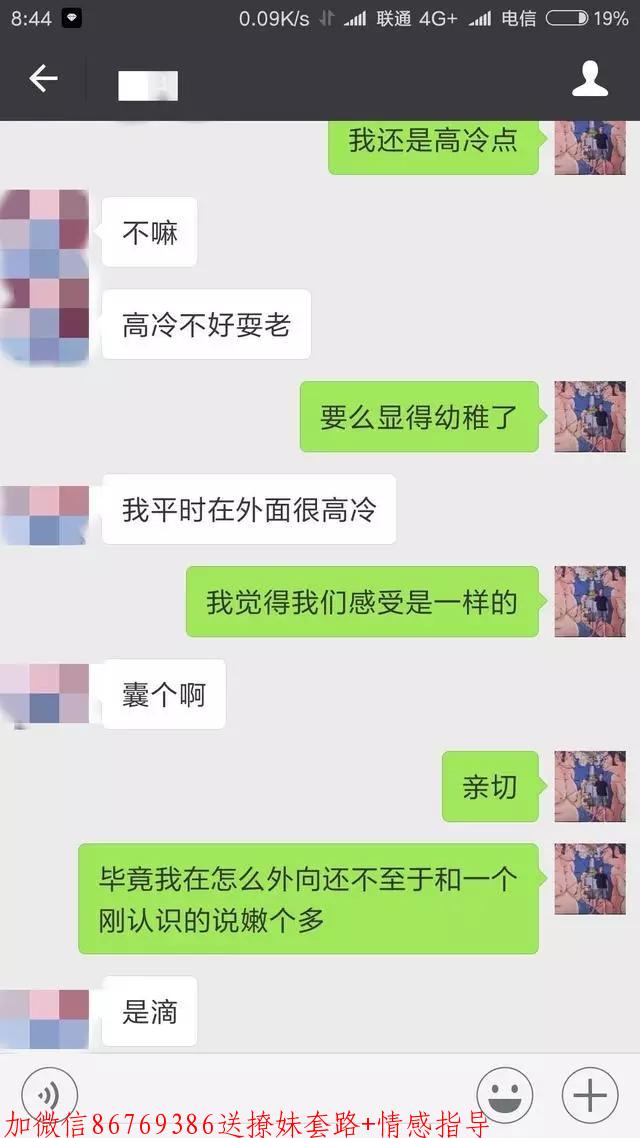Open the chat contact info icon

click(x=589, y=80)
